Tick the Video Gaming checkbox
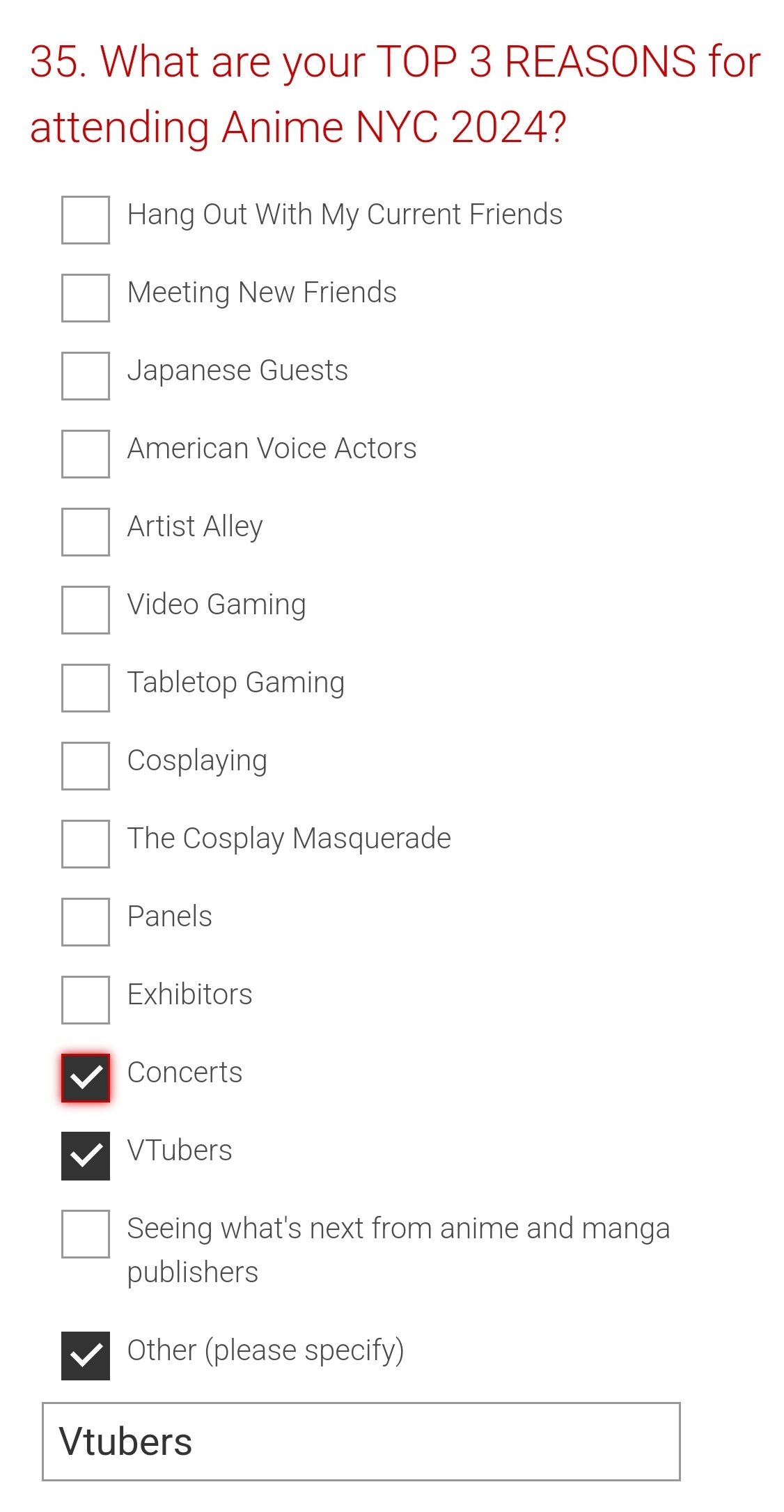Screen dimensions: 784x1512 pyautogui.click(x=86, y=610)
